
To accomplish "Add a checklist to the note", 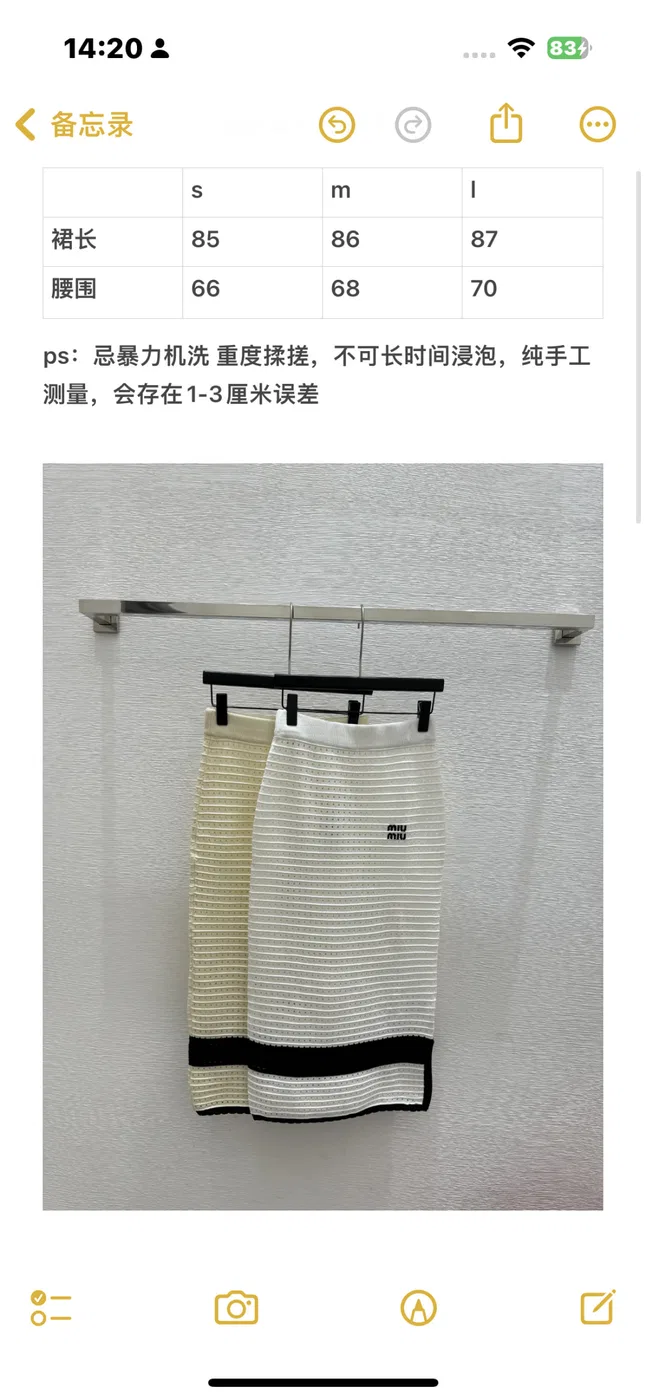I will (51, 1308).
